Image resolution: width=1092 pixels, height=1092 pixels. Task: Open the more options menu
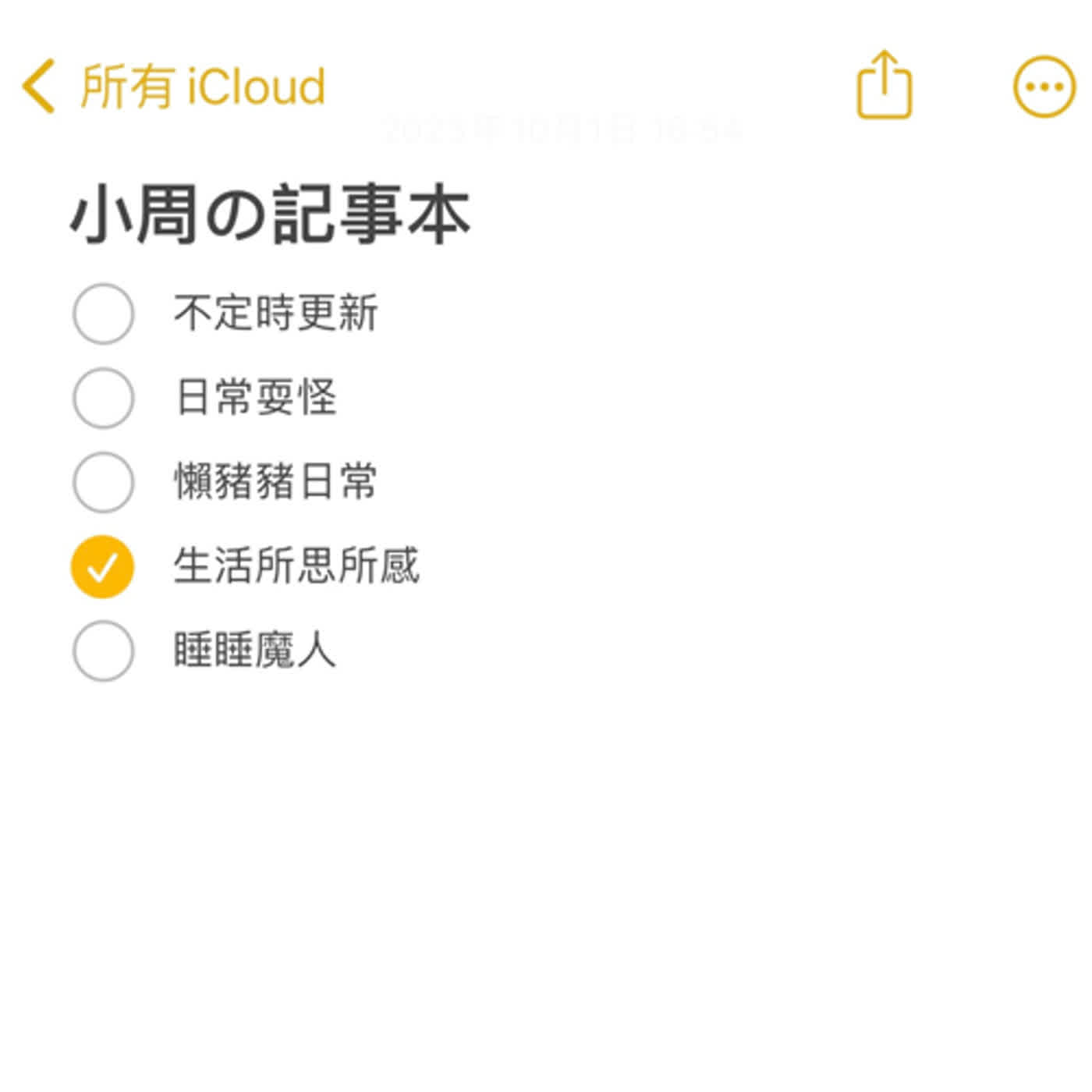(x=1044, y=87)
